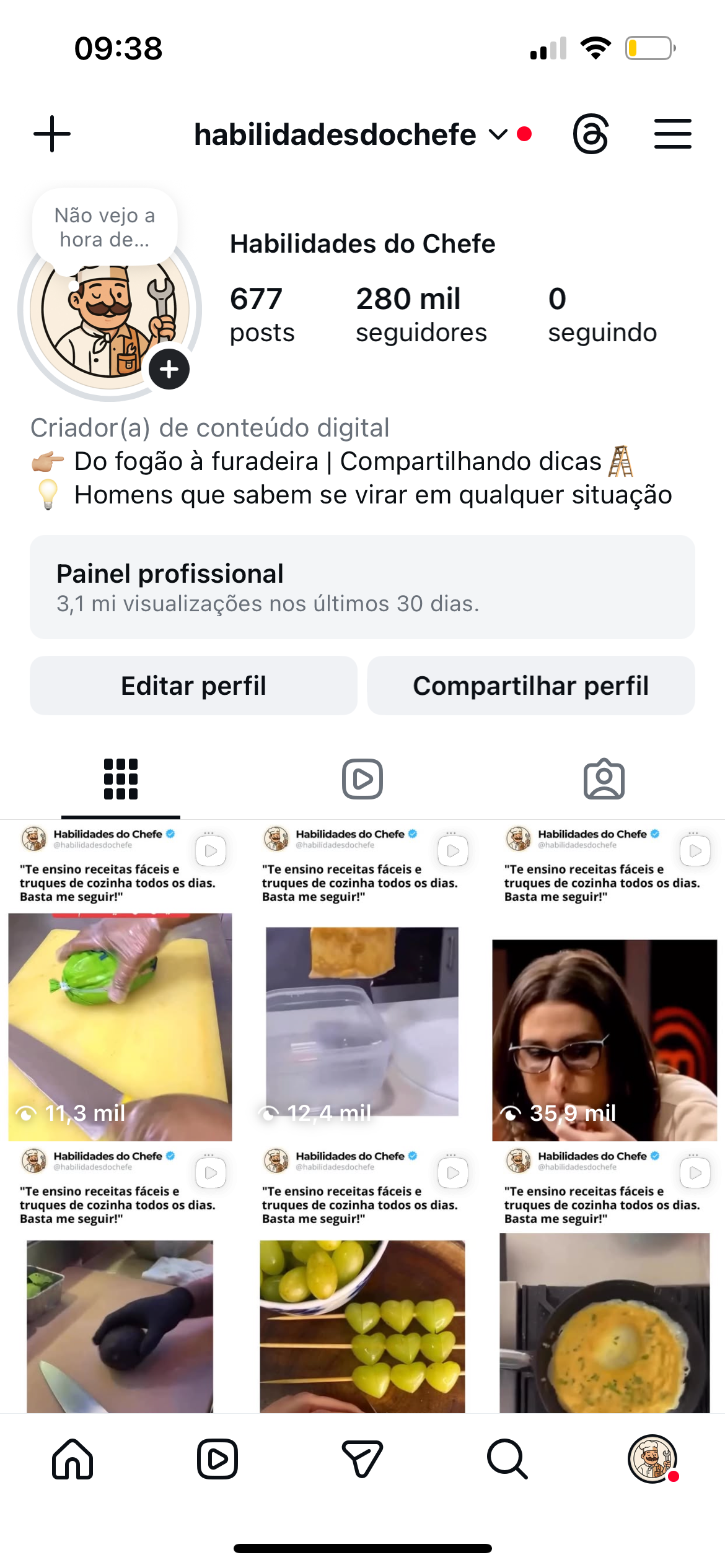725x1568 pixels.
Task: Open Painel profissional
Action: click(x=362, y=586)
